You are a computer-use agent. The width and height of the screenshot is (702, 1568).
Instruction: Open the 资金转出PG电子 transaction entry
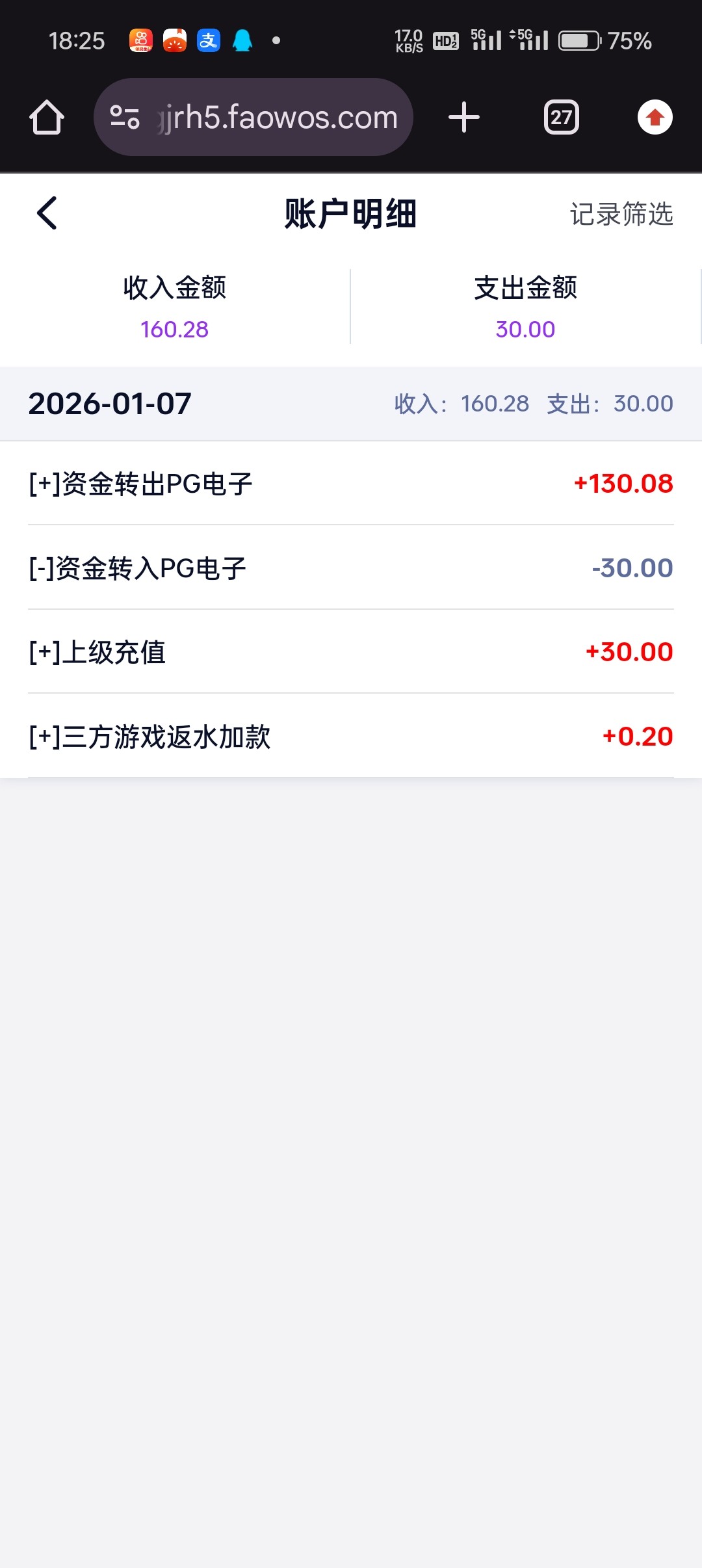point(351,483)
